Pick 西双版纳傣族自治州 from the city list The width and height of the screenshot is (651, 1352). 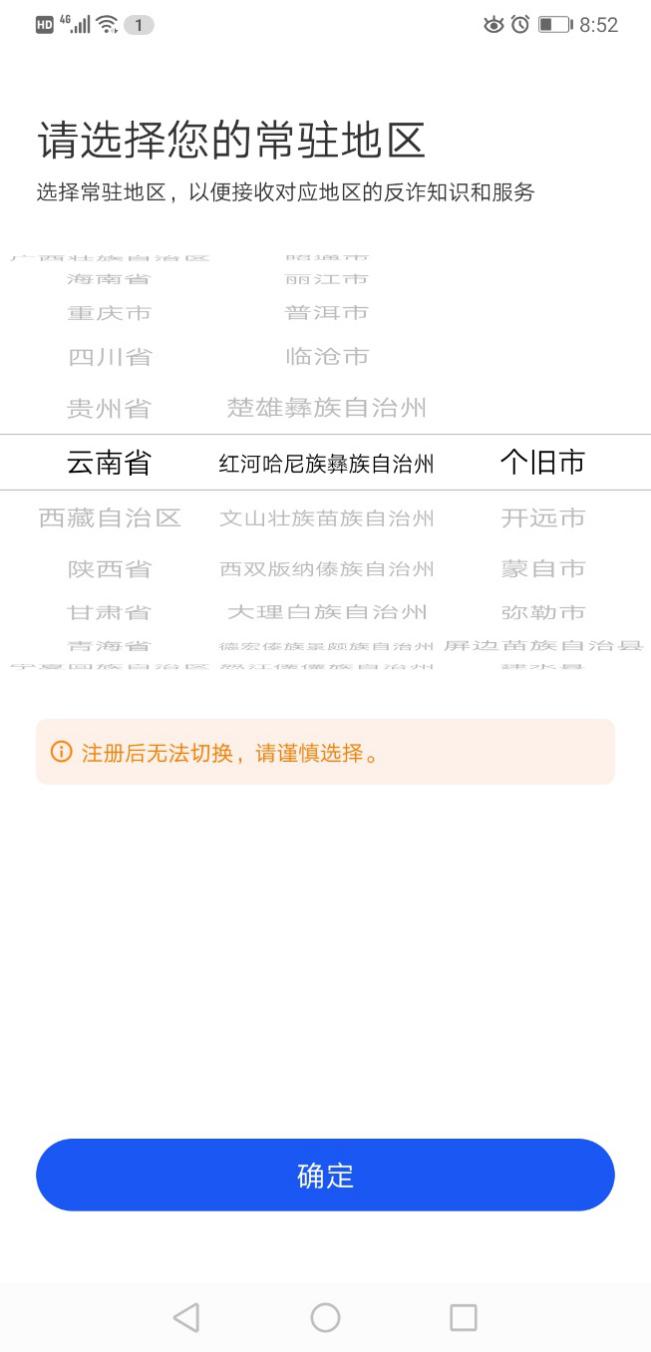pyautogui.click(x=326, y=569)
